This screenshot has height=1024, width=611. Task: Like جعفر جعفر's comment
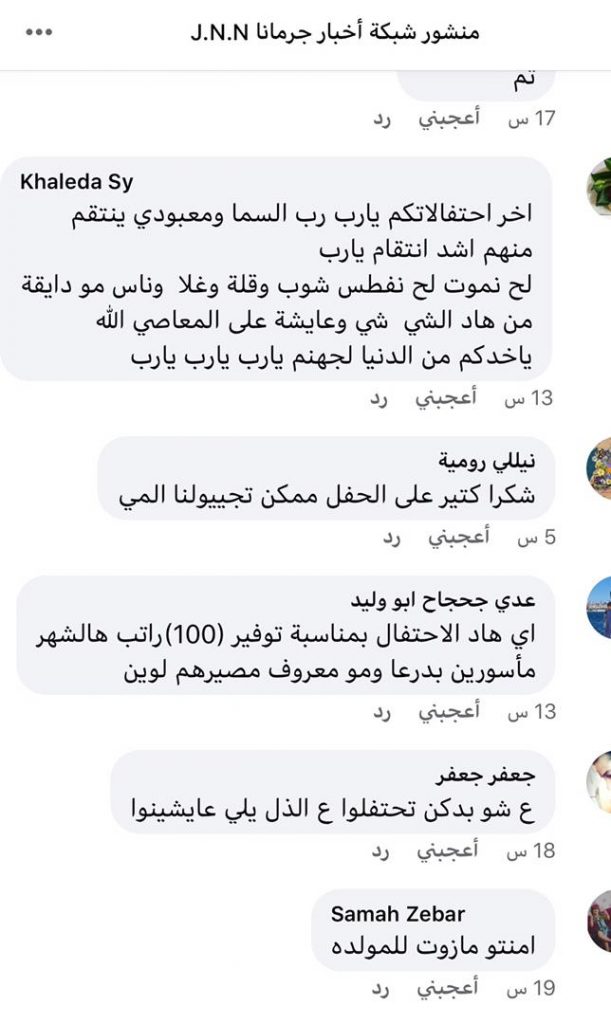pyautogui.click(x=448, y=850)
